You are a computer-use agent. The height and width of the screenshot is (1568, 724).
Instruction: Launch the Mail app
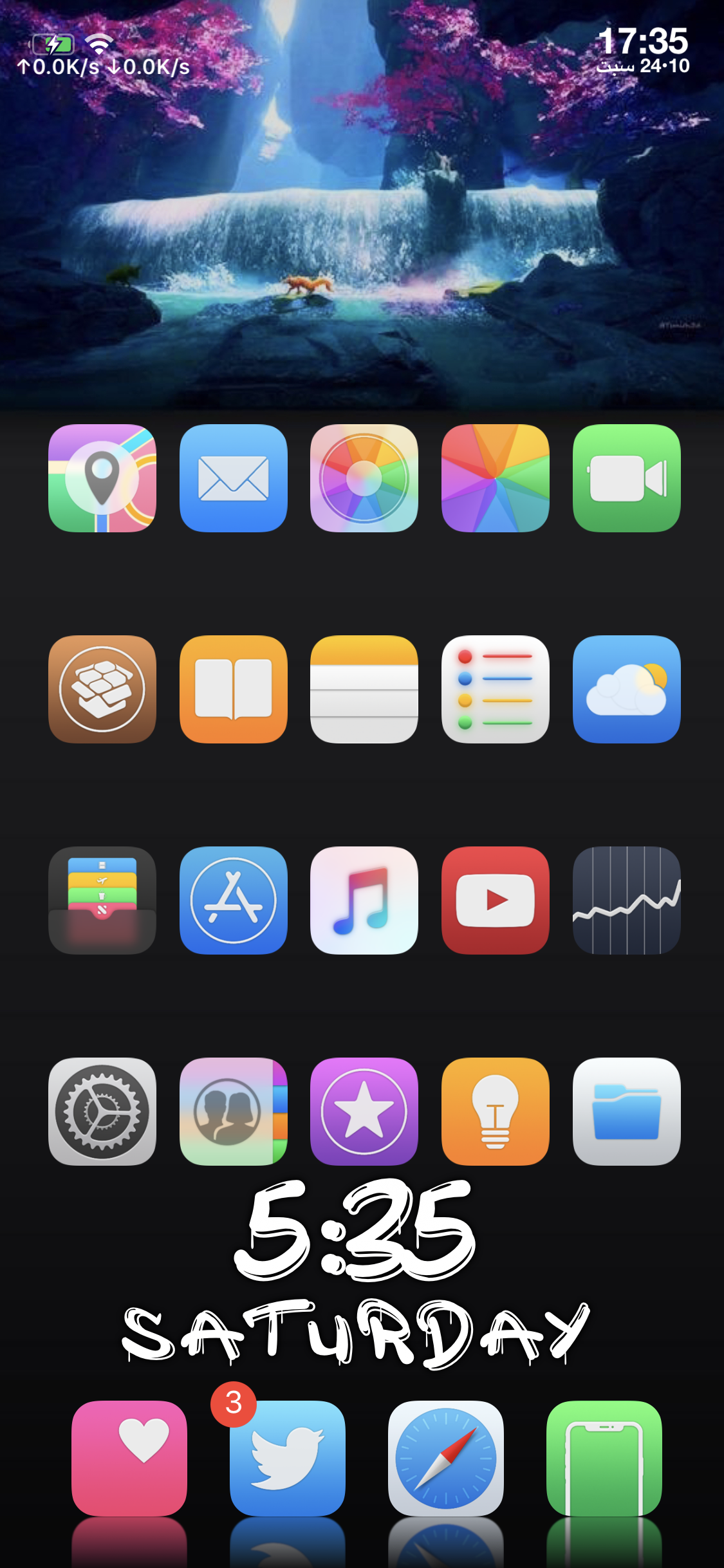click(x=234, y=478)
